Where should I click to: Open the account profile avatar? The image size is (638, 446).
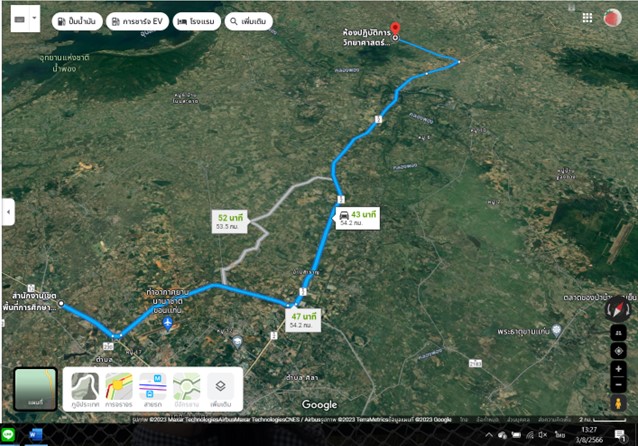coord(612,18)
